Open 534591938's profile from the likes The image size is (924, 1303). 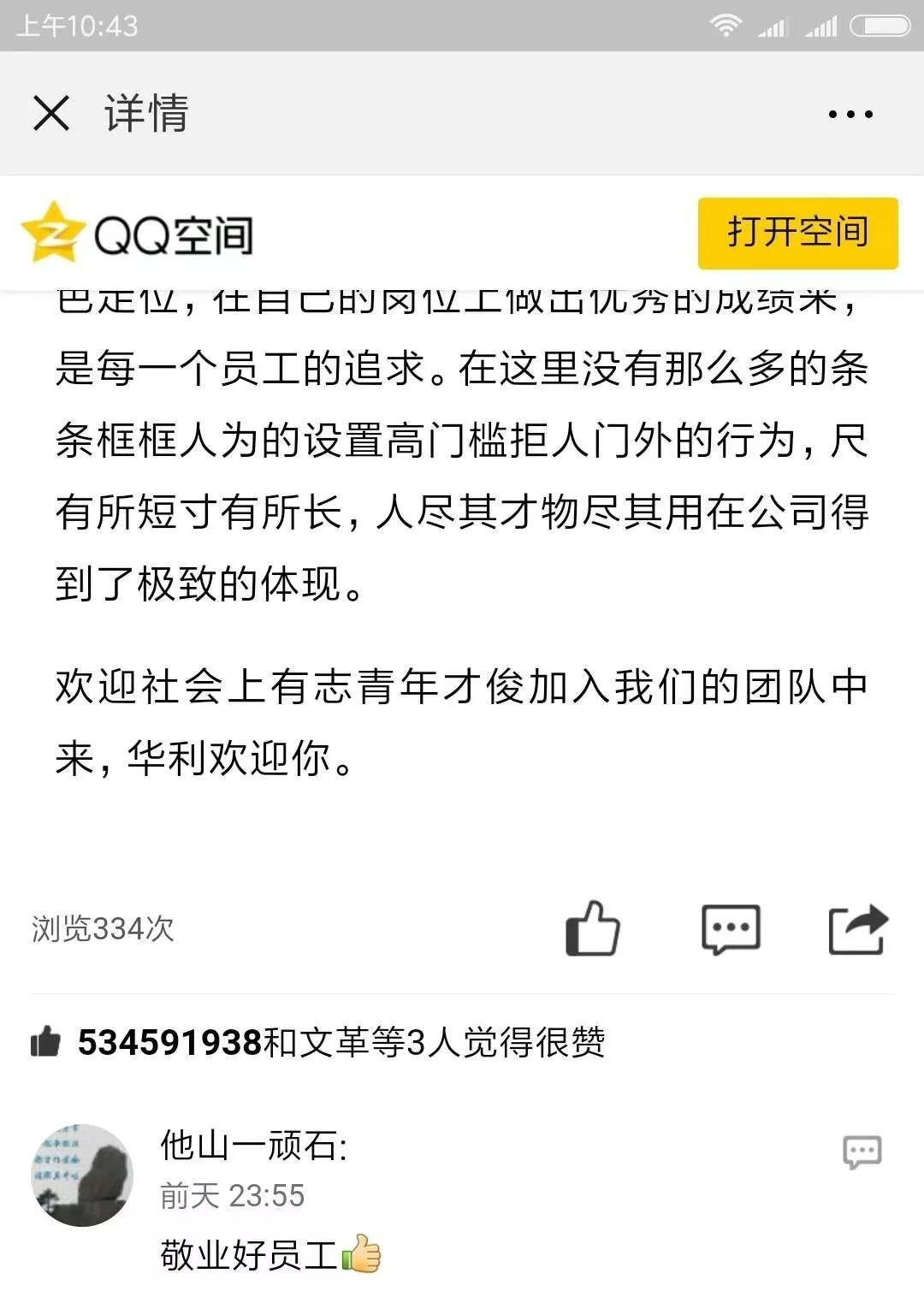click(169, 1042)
